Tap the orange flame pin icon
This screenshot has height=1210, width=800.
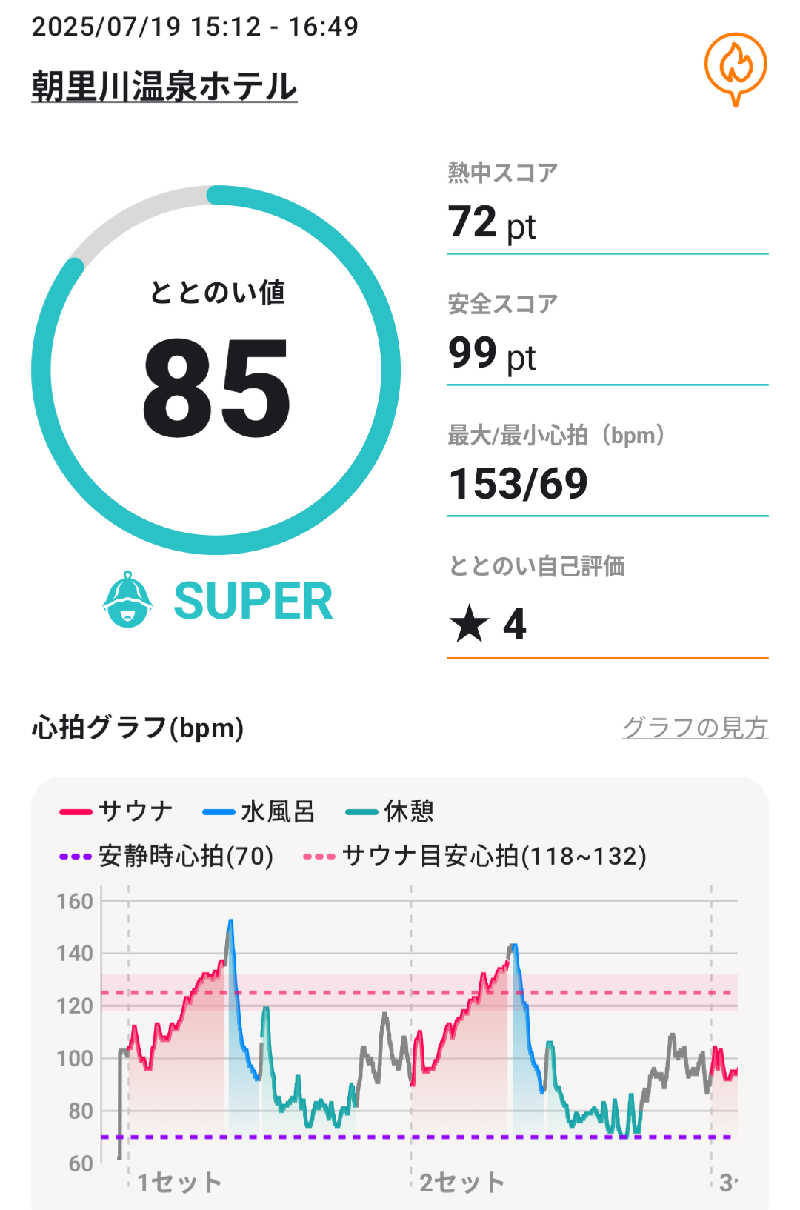click(735, 66)
